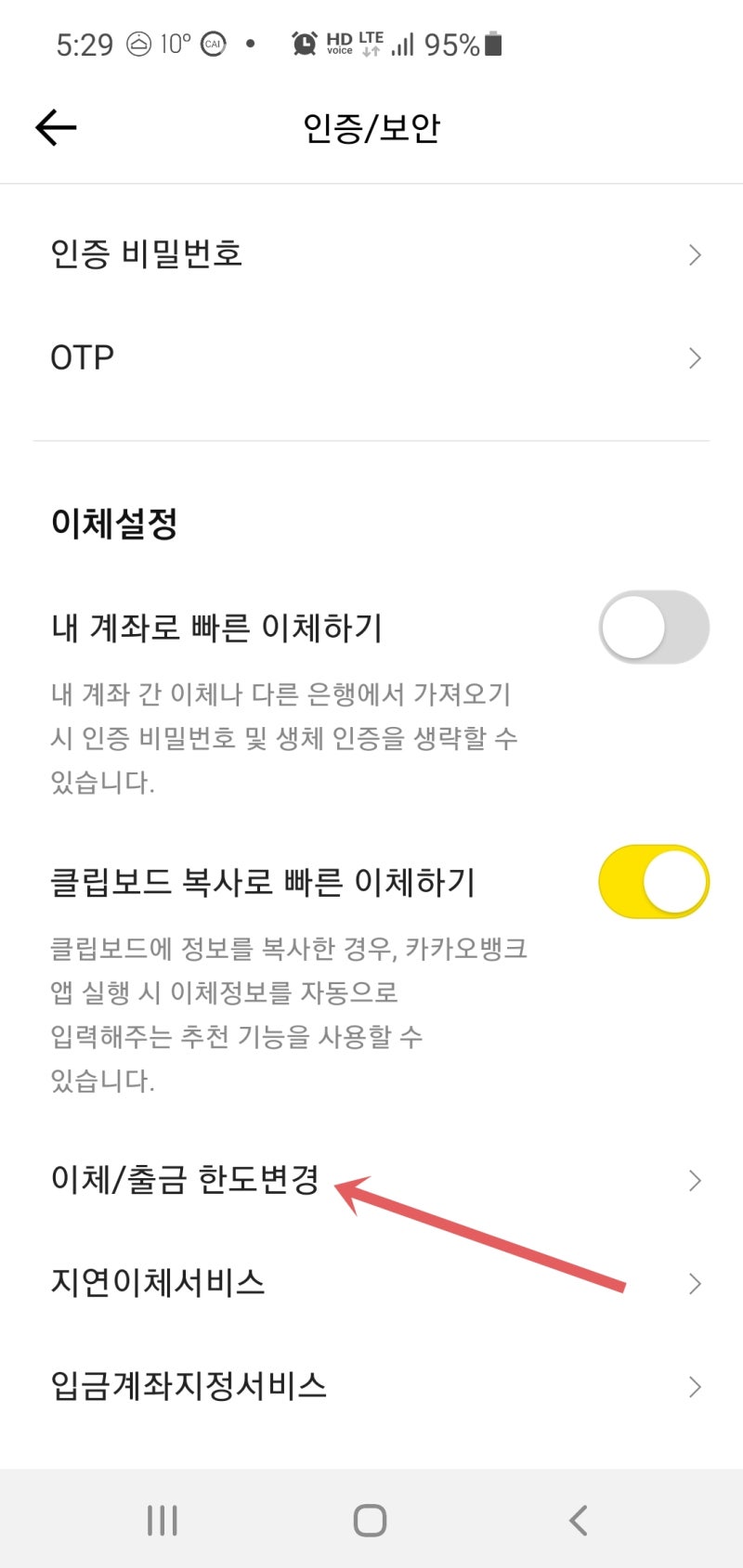Turn on the quick transfer switch
The image size is (743, 1568).
click(653, 628)
